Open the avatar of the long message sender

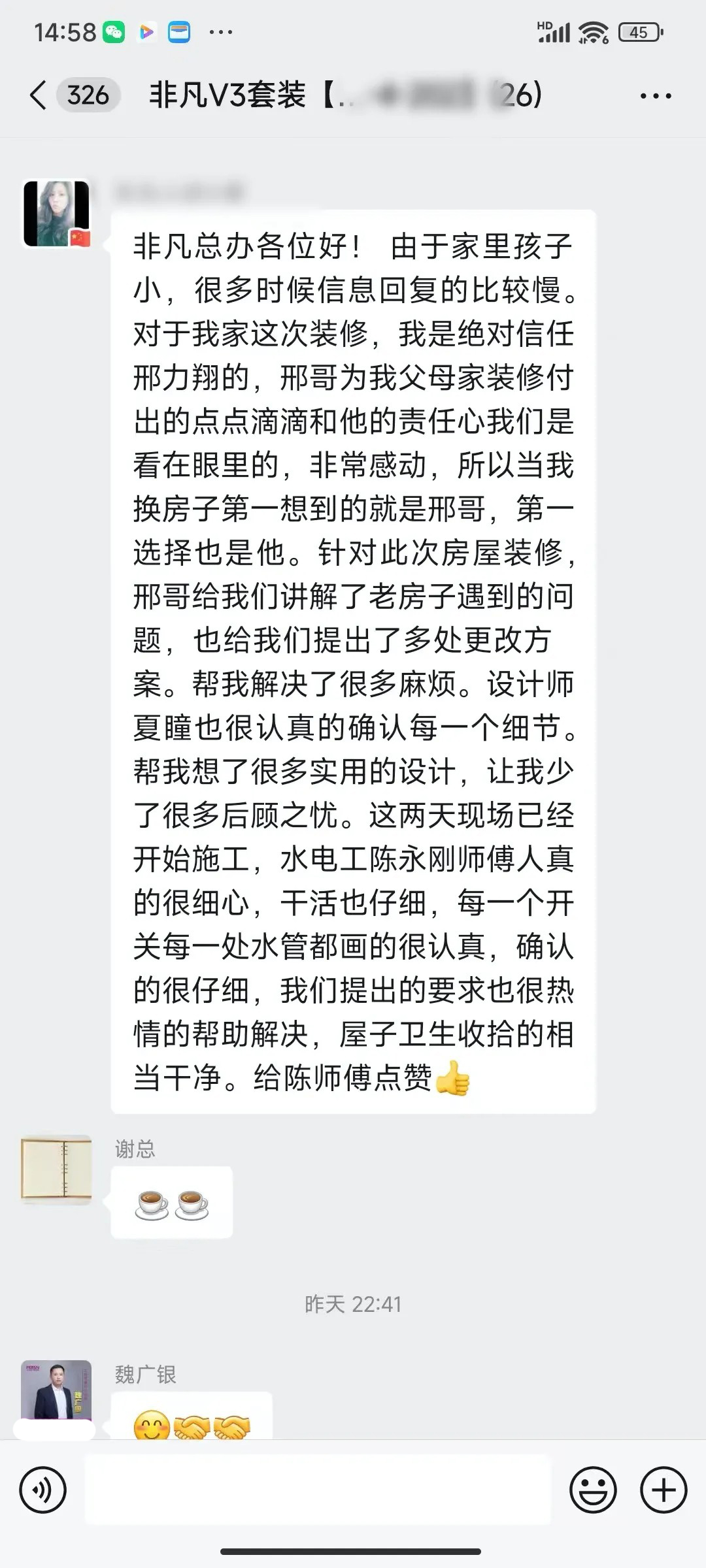[x=57, y=214]
